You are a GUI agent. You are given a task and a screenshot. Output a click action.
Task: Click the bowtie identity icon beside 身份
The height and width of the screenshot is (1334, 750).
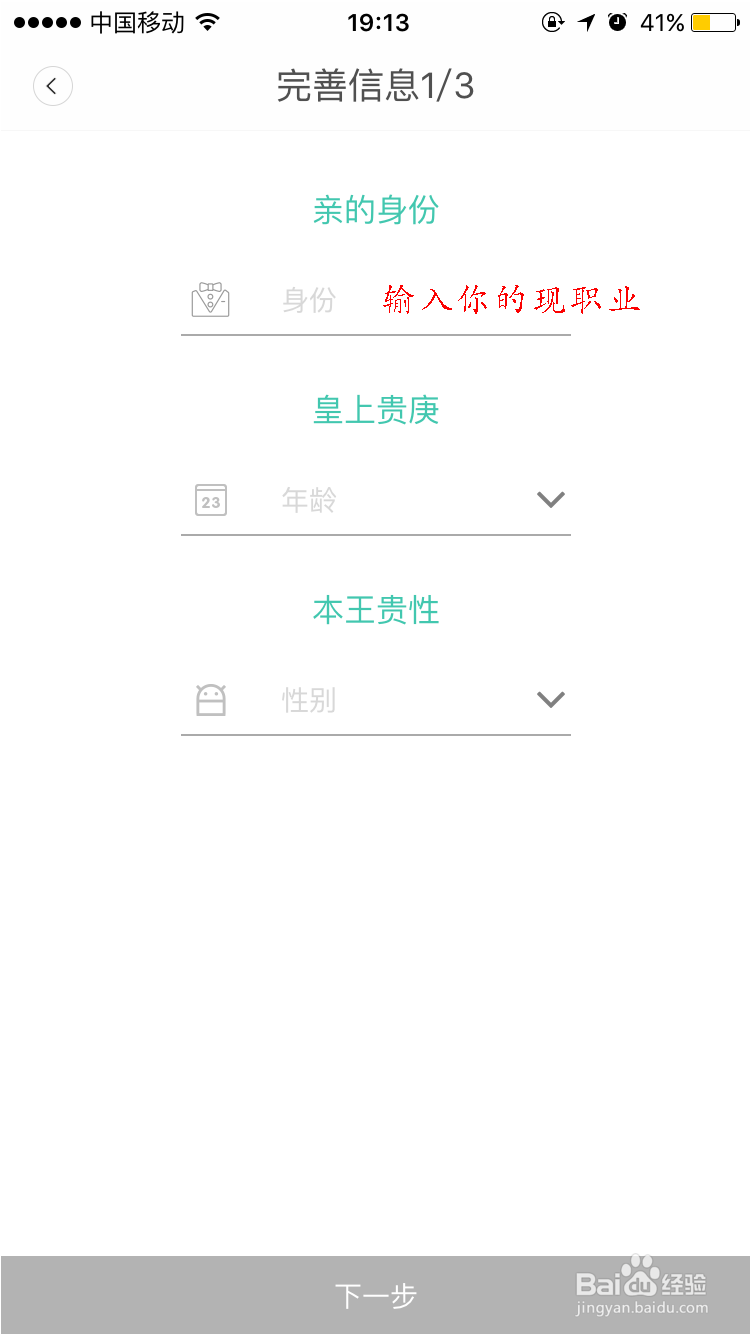click(209, 299)
